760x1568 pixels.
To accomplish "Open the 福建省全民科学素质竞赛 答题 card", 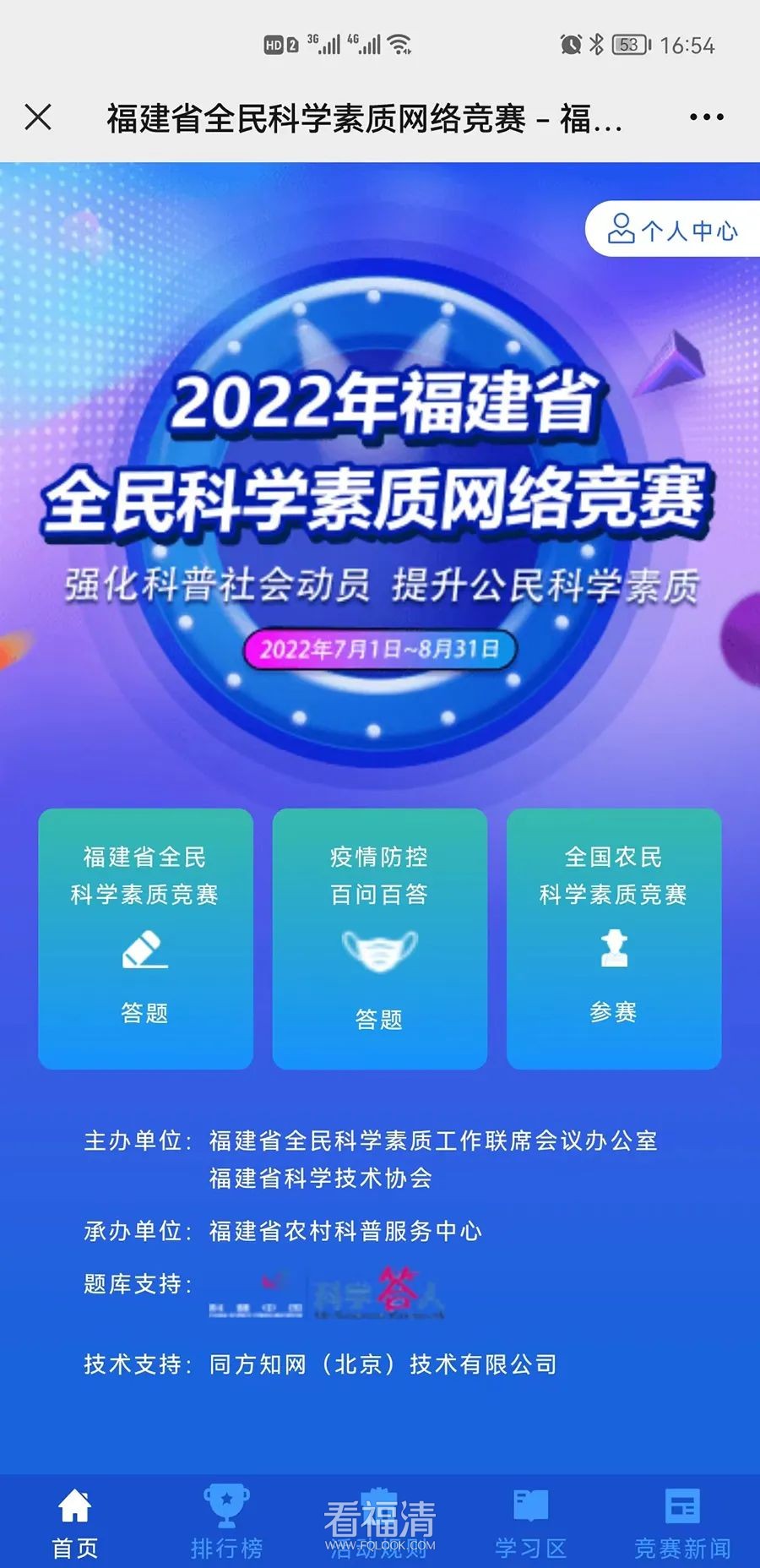I will (x=145, y=938).
